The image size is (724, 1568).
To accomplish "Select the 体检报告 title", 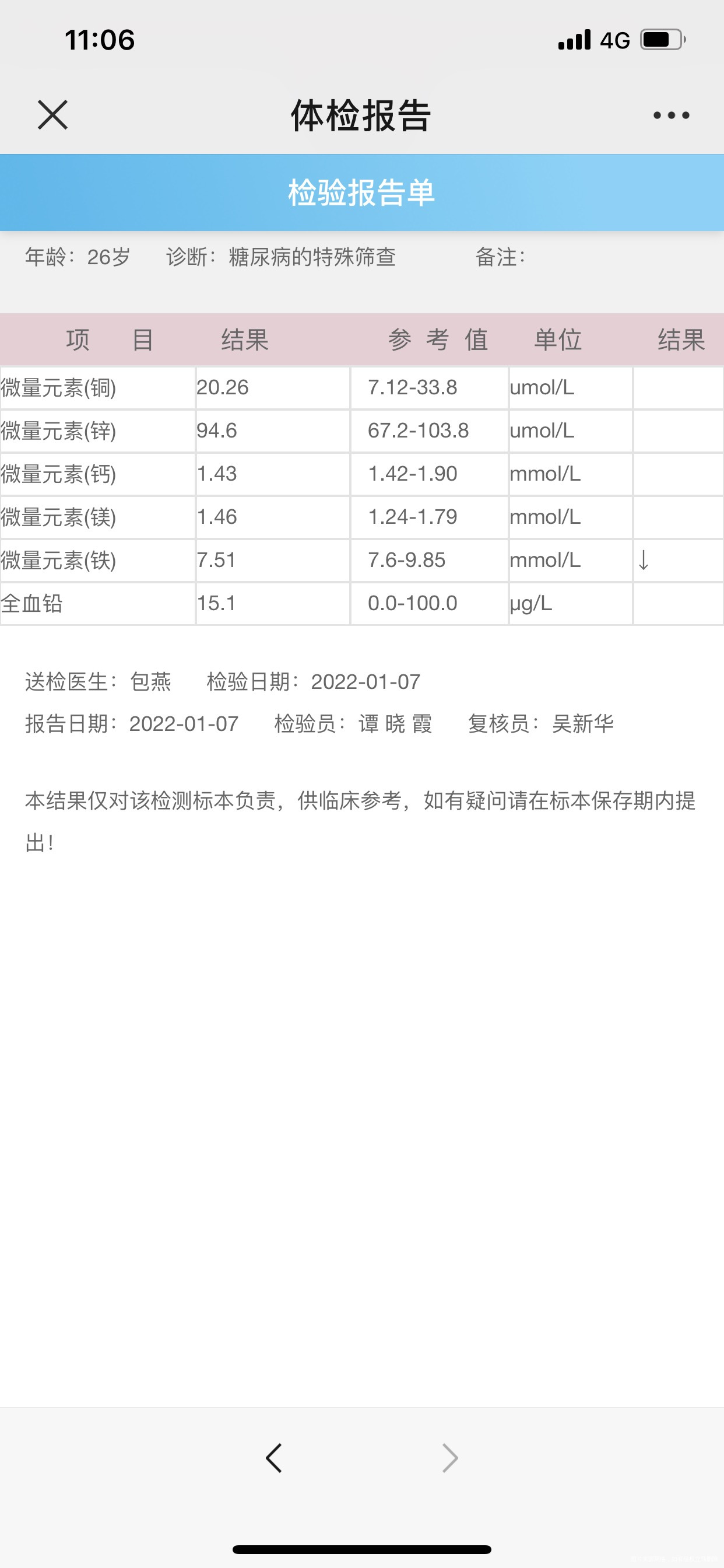I will (361, 116).
